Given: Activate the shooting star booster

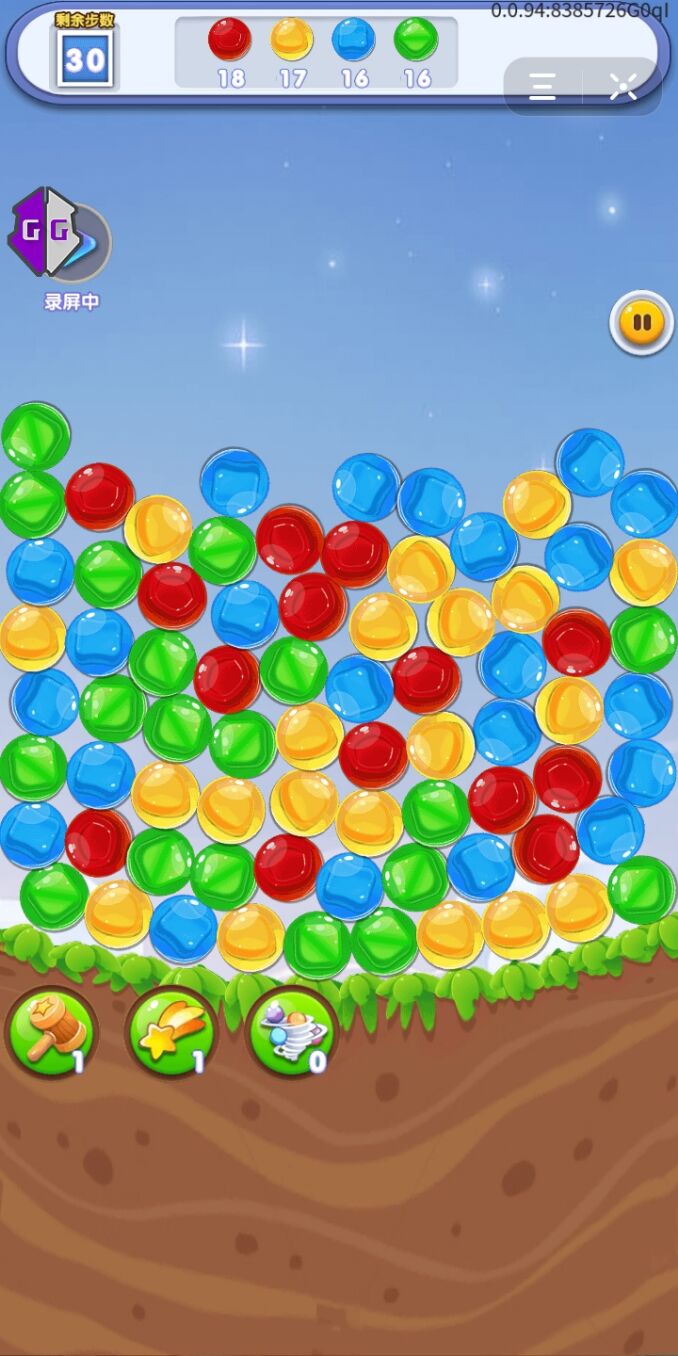Looking at the screenshot, I should [x=171, y=1030].
